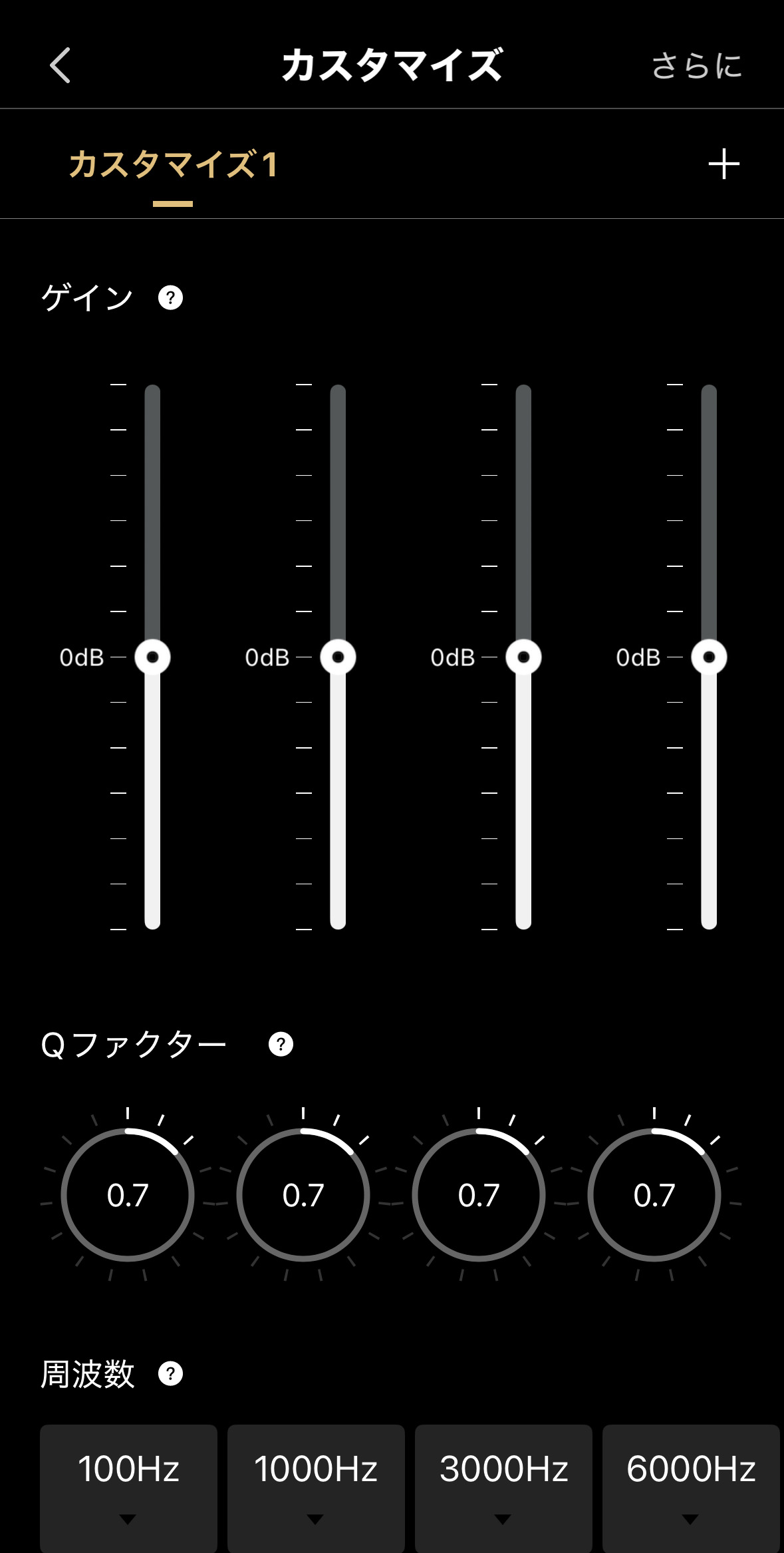
Task: Open the さらに option
Action: pyautogui.click(x=696, y=66)
